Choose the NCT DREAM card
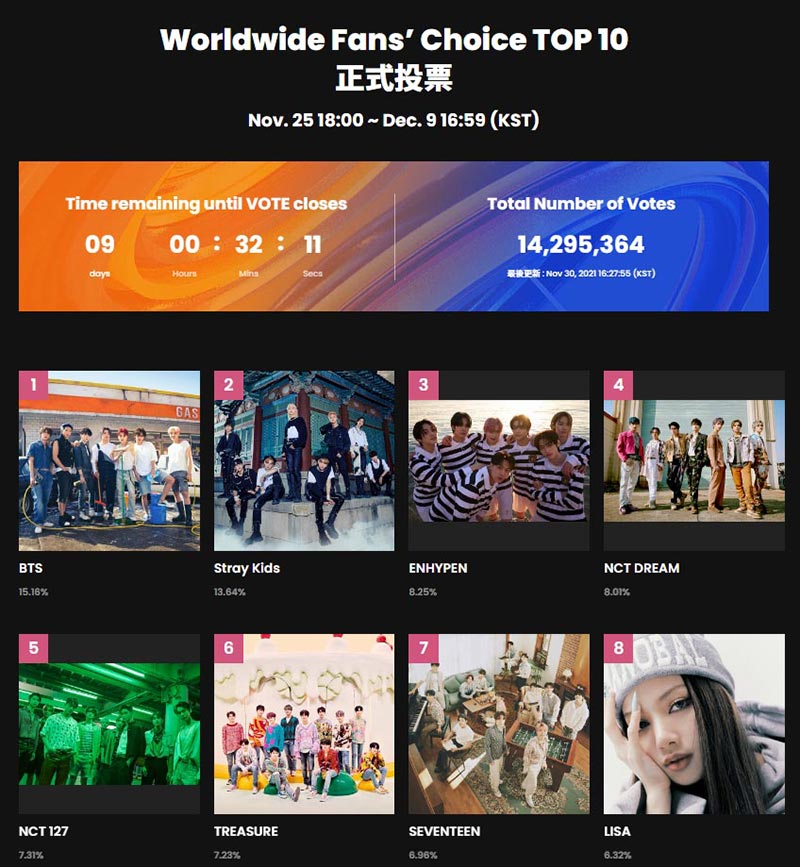This screenshot has width=800, height=867. (x=694, y=461)
